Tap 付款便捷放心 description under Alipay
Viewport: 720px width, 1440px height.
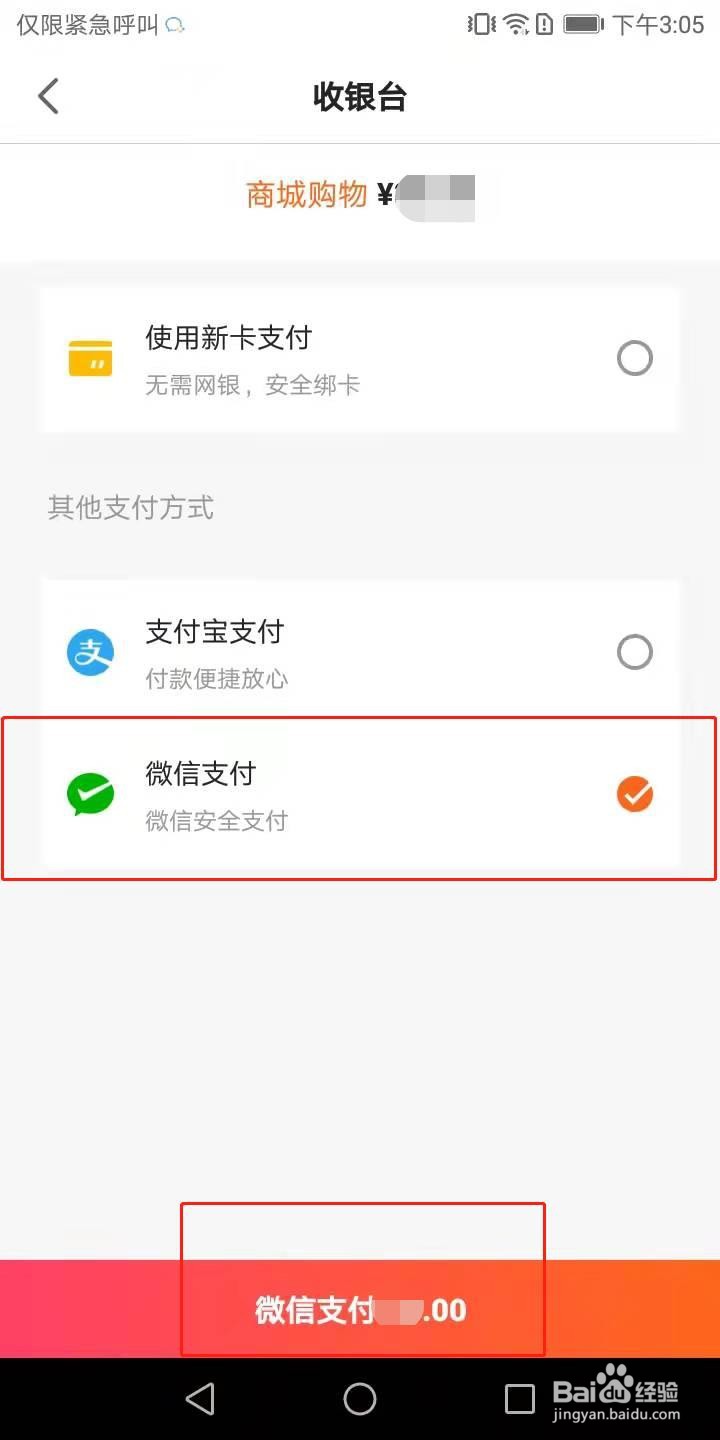pyautogui.click(x=216, y=679)
